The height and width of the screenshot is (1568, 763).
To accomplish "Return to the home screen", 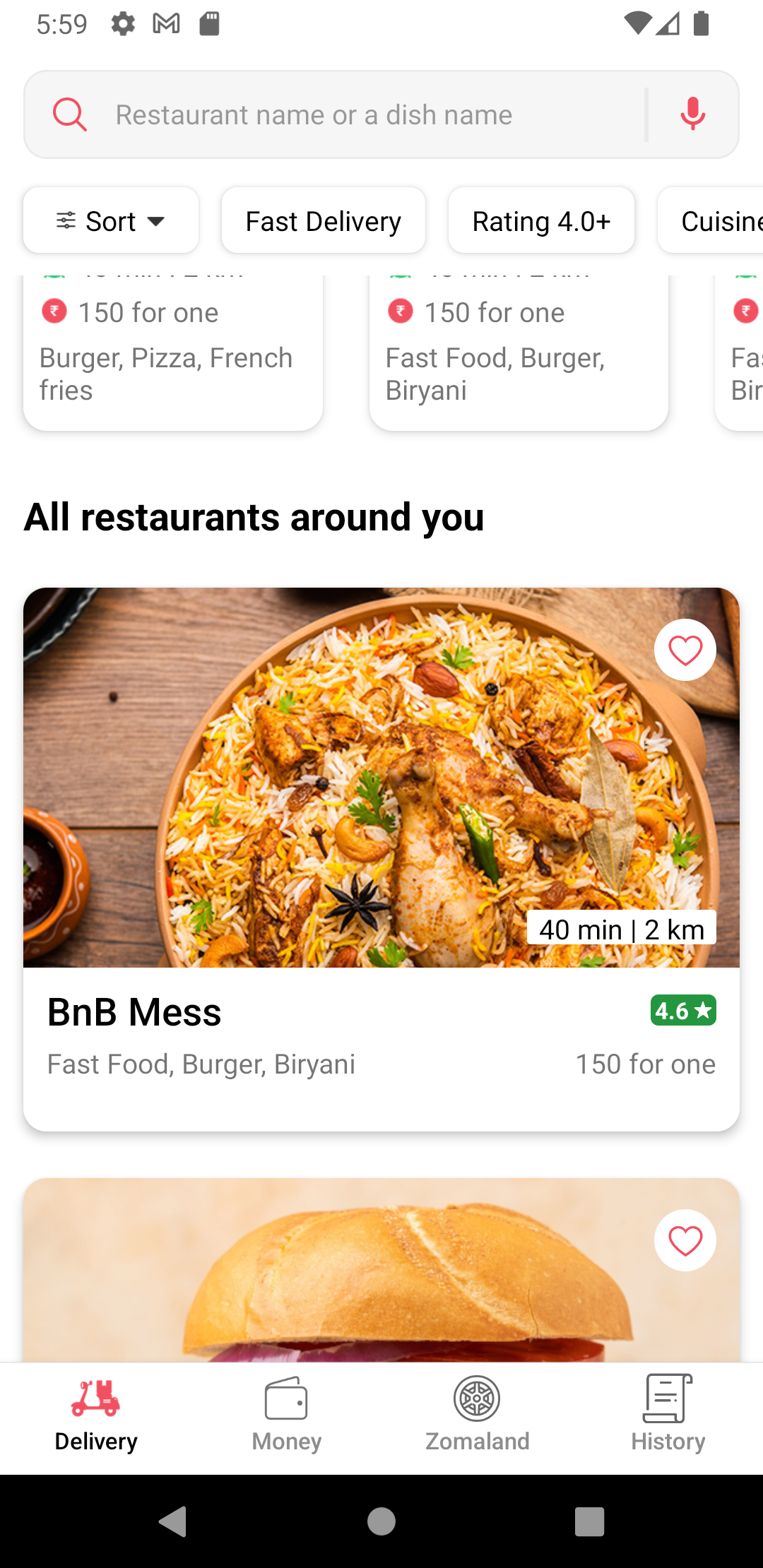I will (381, 1521).
